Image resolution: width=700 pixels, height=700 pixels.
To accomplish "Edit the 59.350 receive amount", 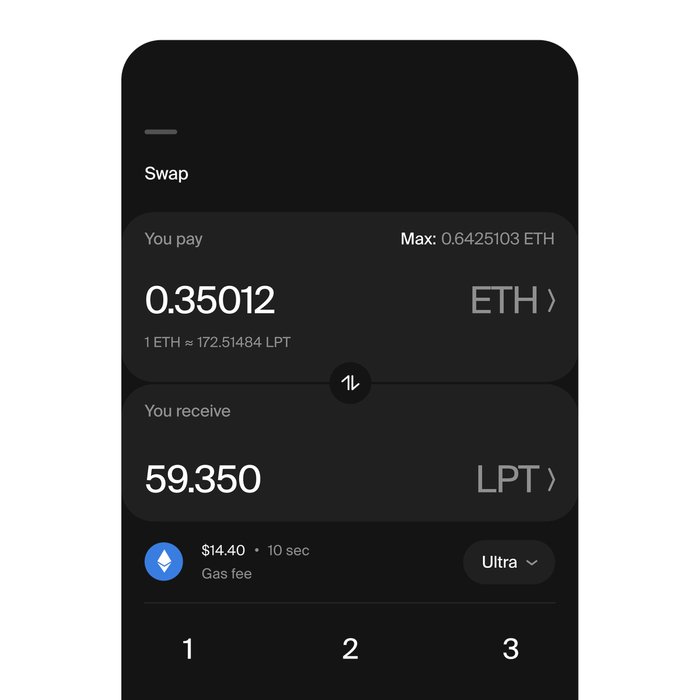I will pos(203,479).
